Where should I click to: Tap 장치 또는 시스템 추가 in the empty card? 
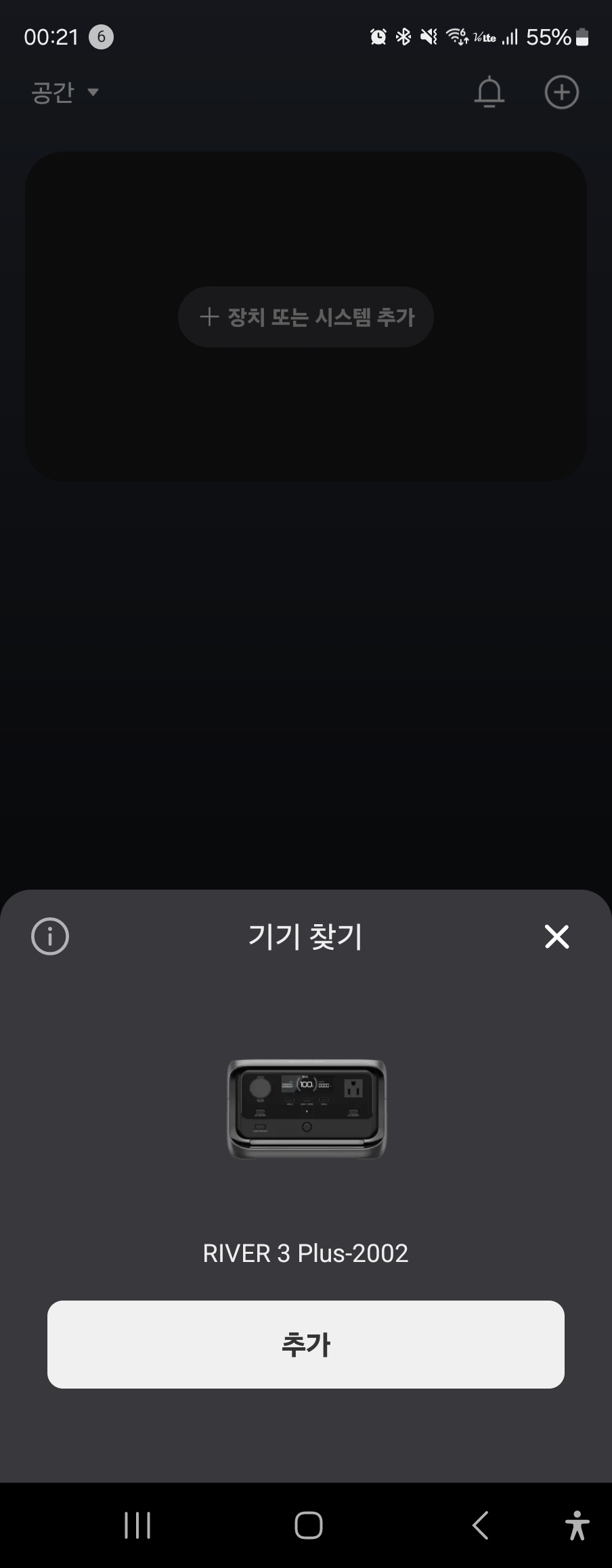[305, 316]
